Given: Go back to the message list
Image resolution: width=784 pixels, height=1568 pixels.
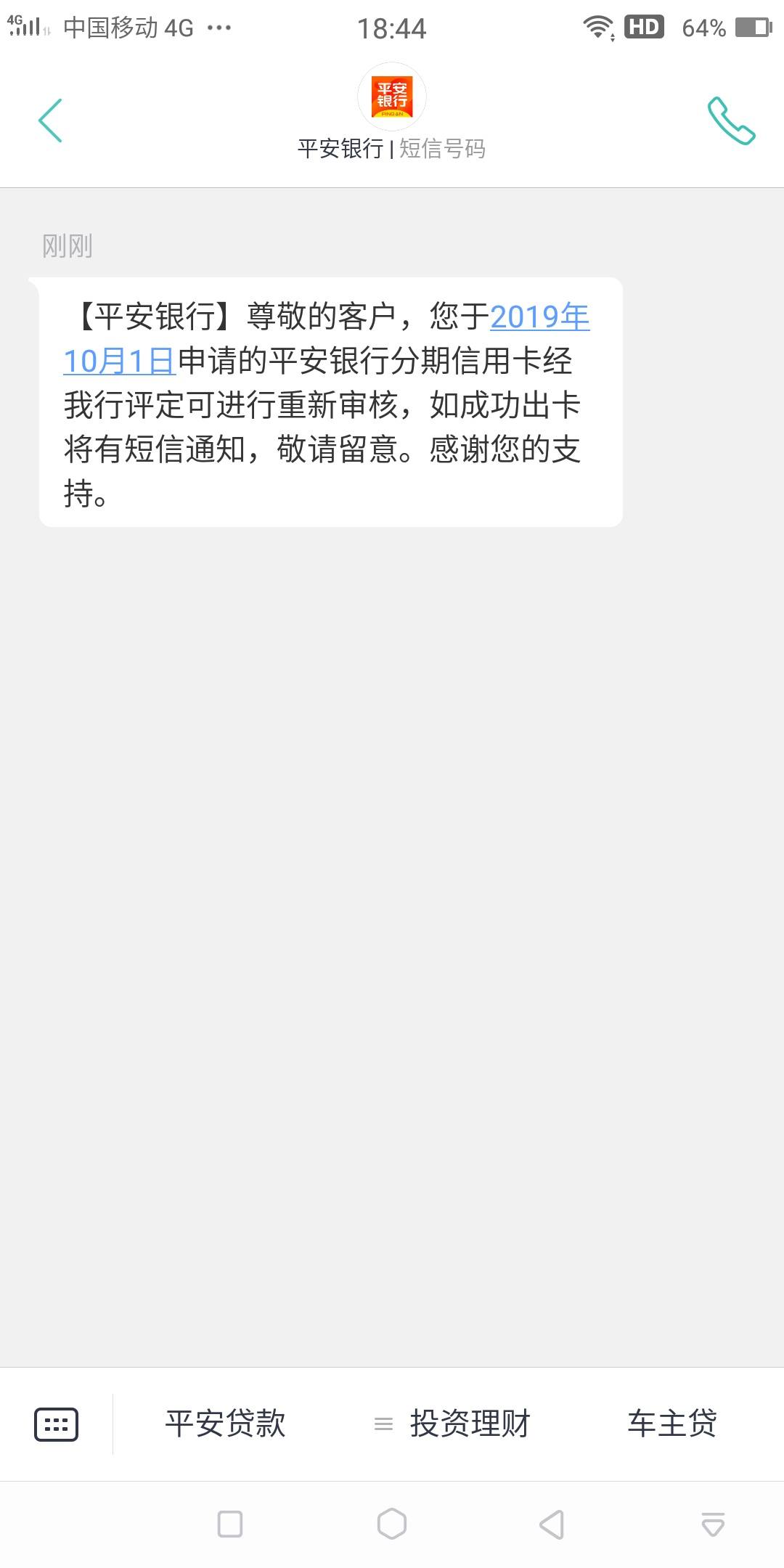Looking at the screenshot, I should (50, 121).
